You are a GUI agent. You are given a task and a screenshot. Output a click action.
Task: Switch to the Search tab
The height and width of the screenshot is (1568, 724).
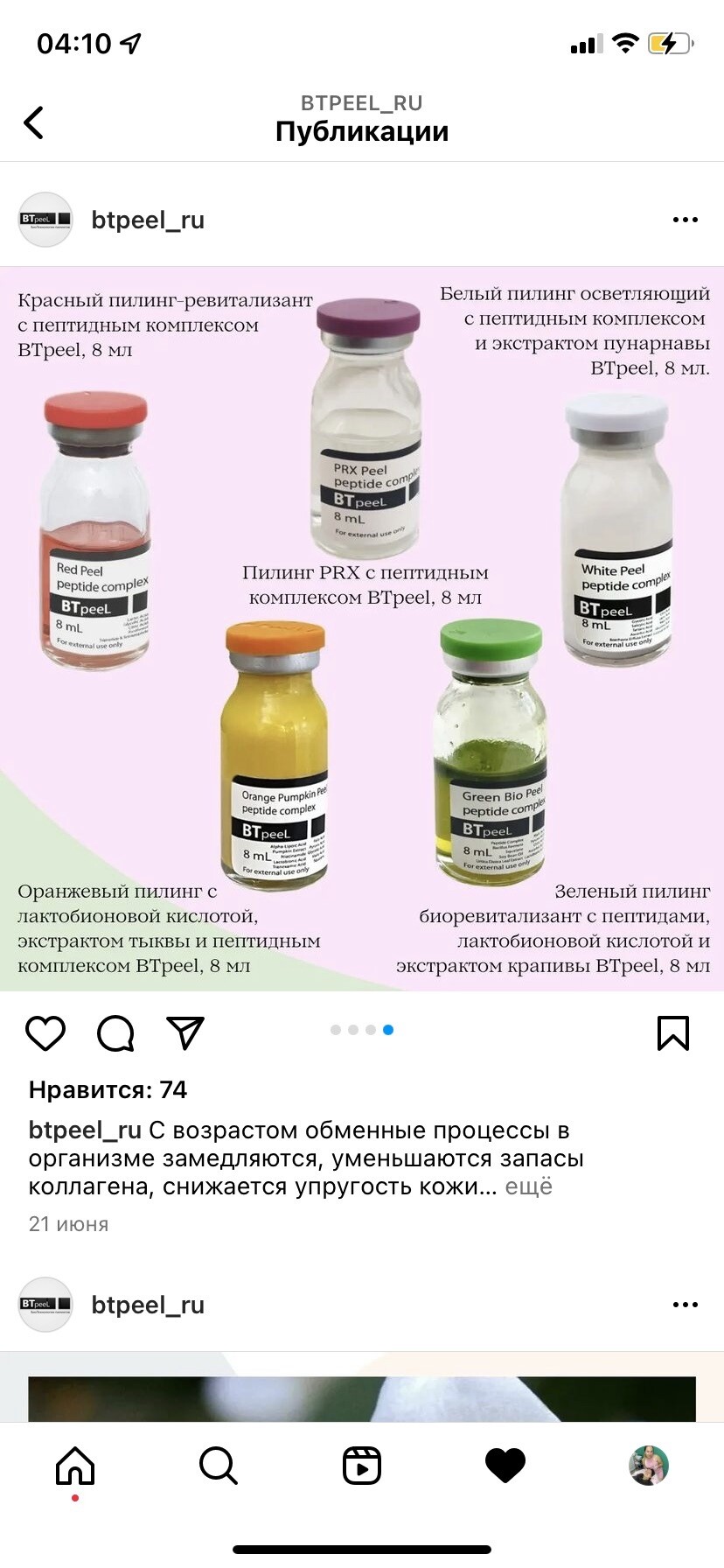pos(218,1466)
